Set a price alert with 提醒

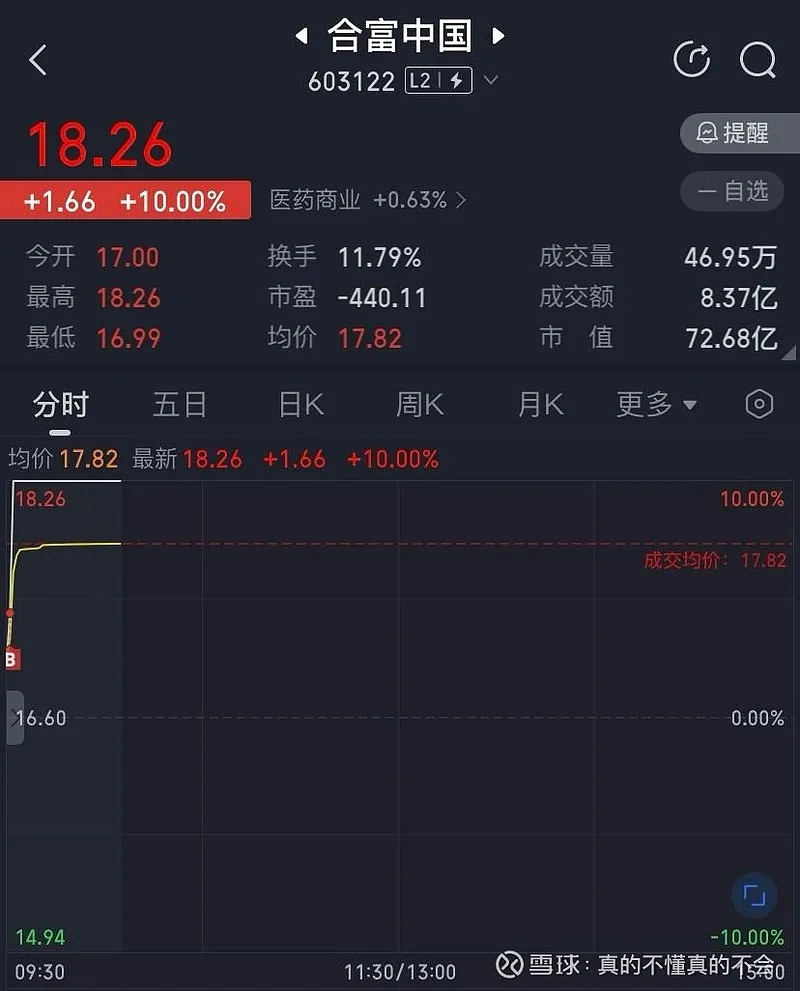click(x=738, y=133)
